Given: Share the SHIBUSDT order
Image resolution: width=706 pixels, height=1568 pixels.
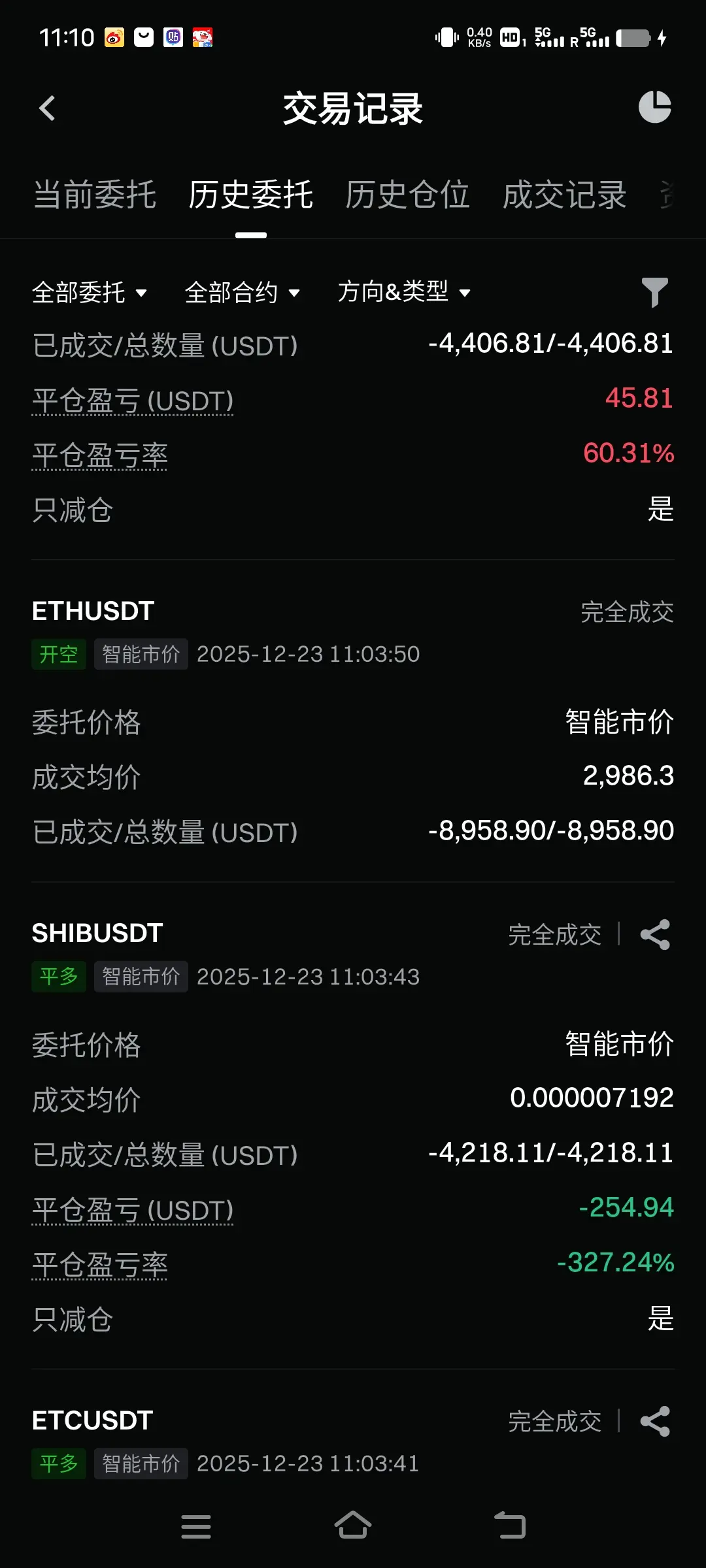Looking at the screenshot, I should 655,934.
